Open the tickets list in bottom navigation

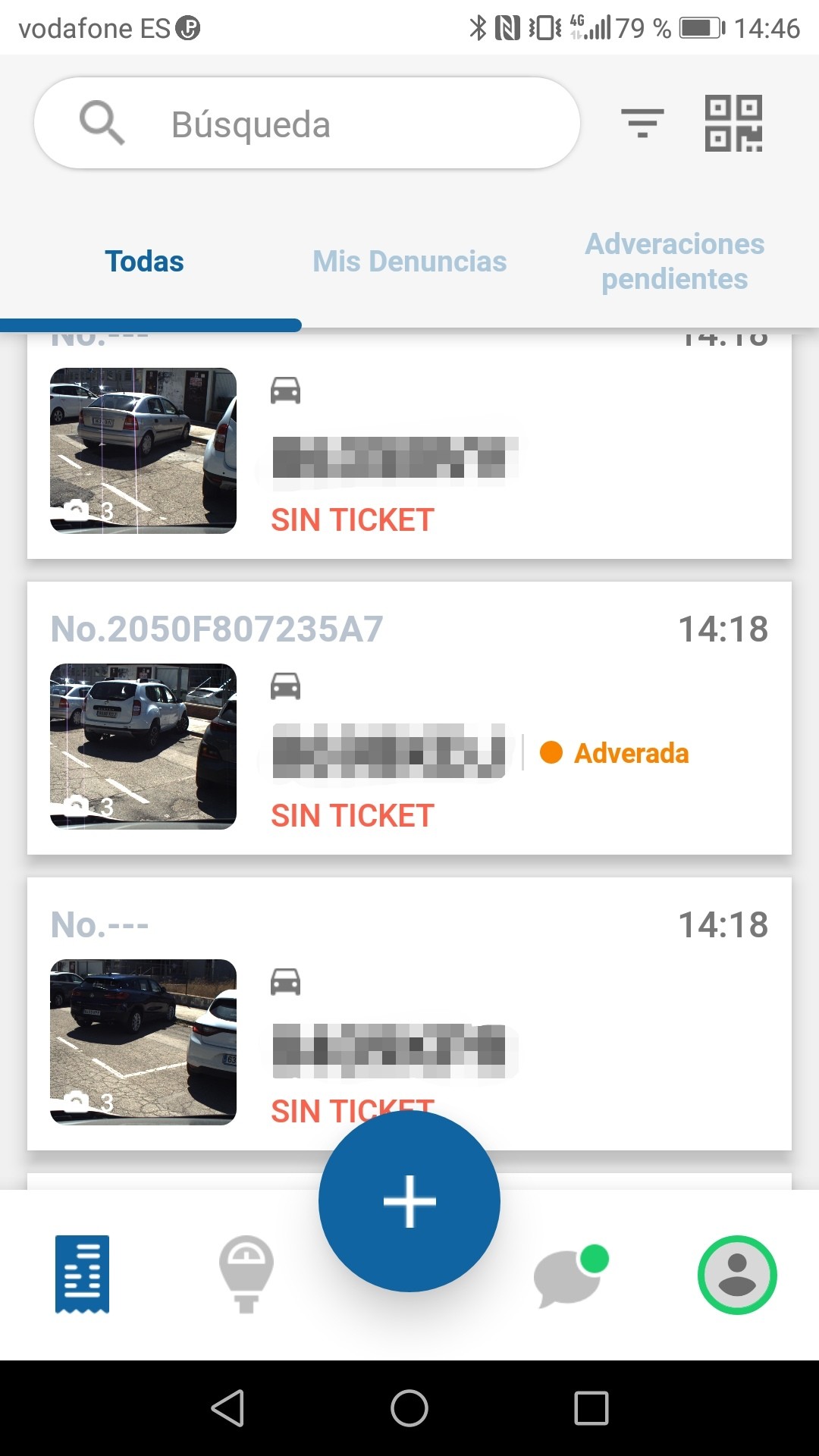pyautogui.click(x=82, y=1274)
